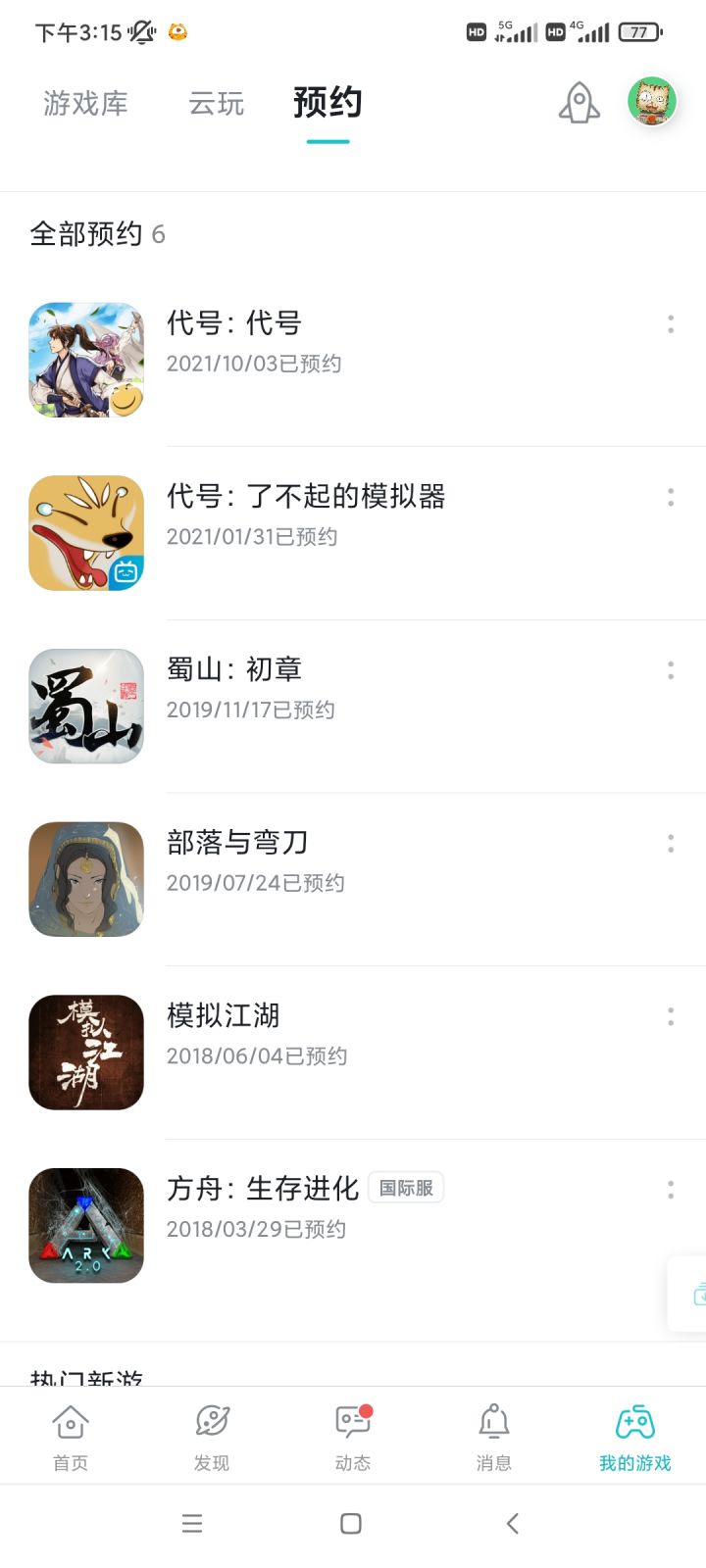Open more options for 方舟：生存进化

tap(671, 1190)
